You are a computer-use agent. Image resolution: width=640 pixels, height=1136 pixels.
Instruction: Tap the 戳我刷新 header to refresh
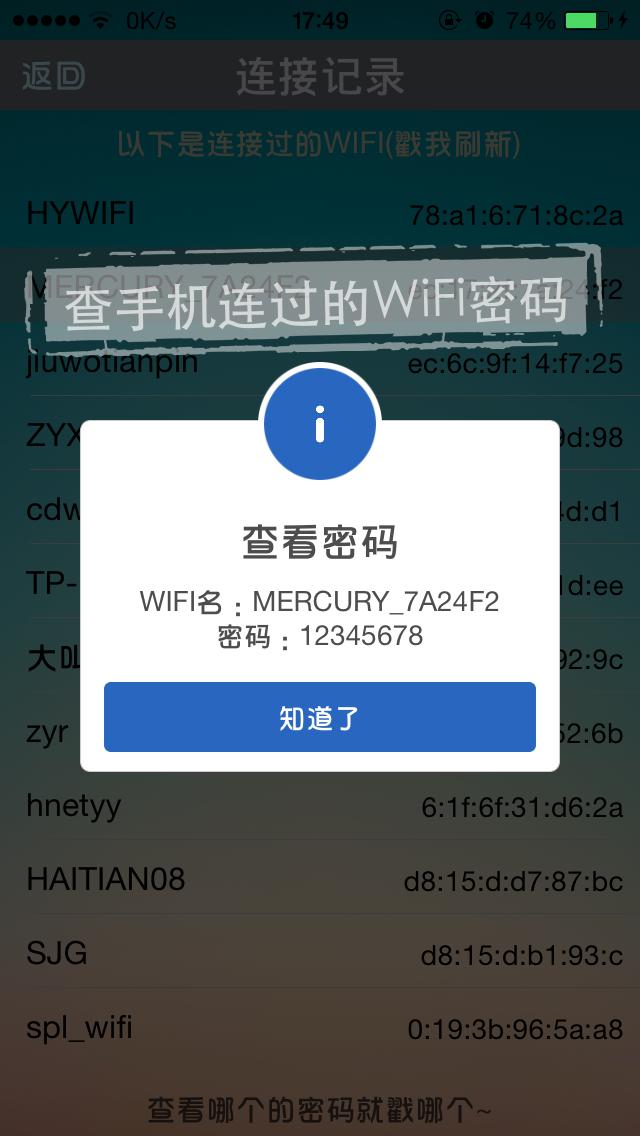click(x=319, y=144)
